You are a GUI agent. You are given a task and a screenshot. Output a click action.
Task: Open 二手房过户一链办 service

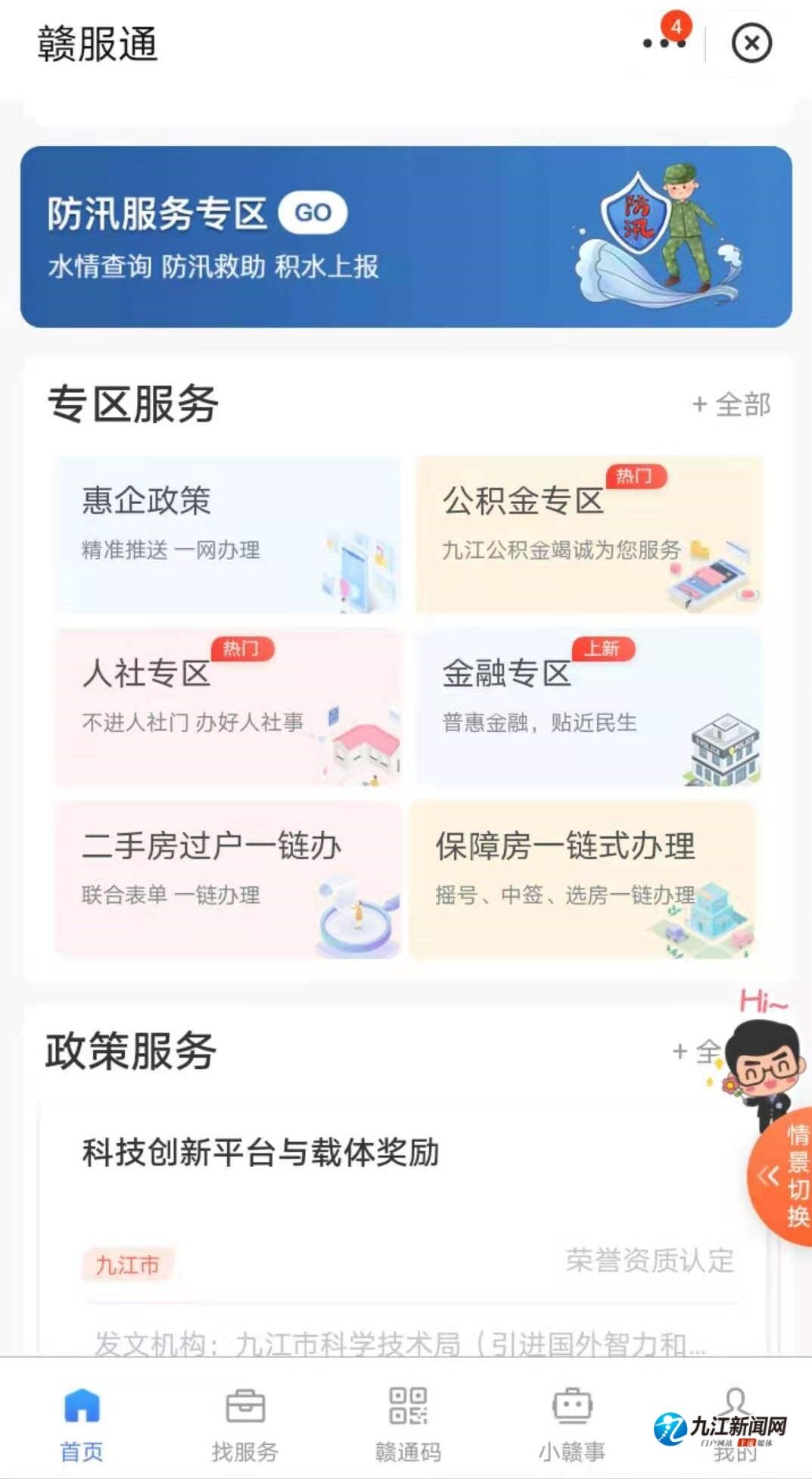(x=227, y=880)
